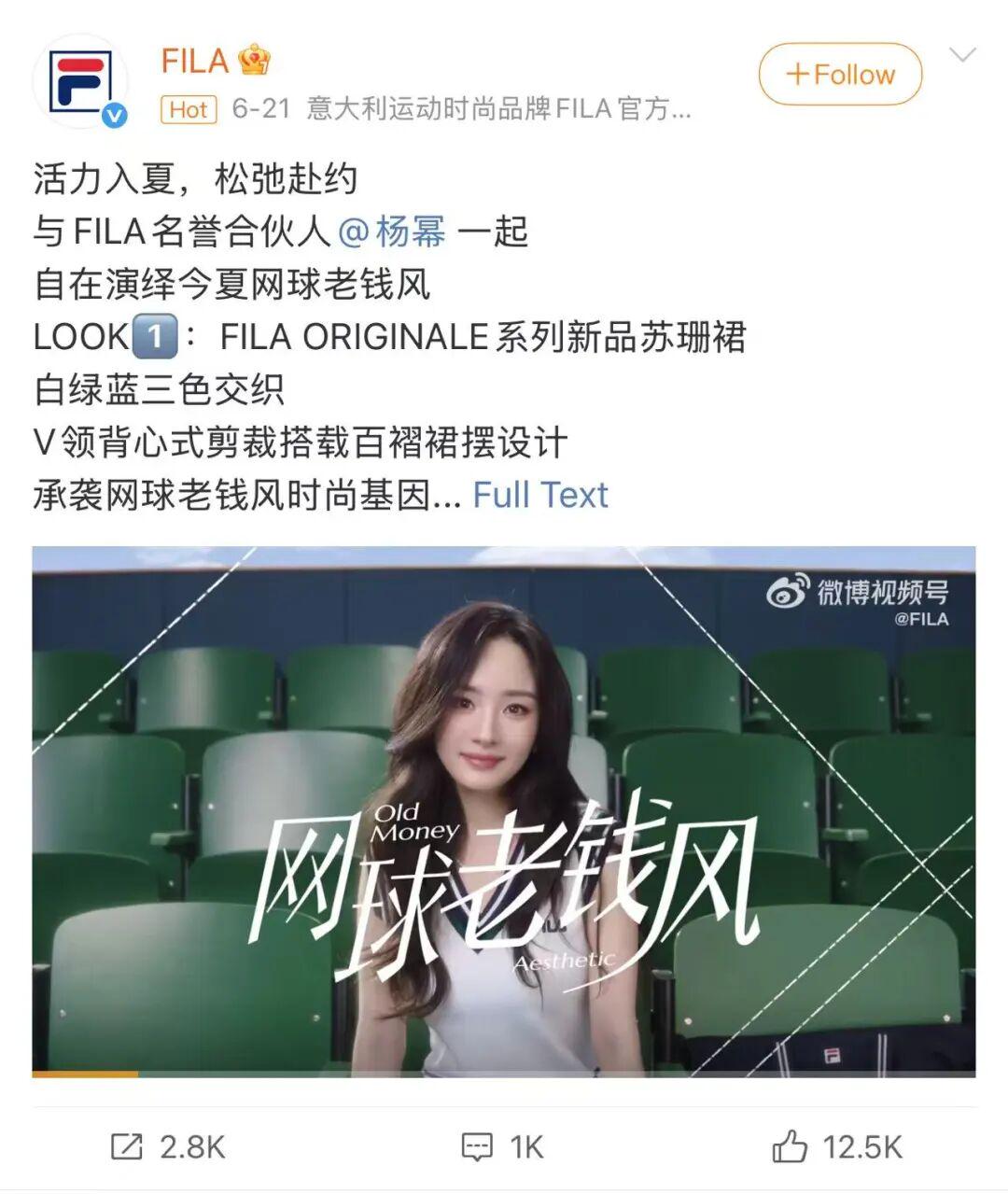
Task: Expand the post options chevron
Action: click(x=962, y=56)
